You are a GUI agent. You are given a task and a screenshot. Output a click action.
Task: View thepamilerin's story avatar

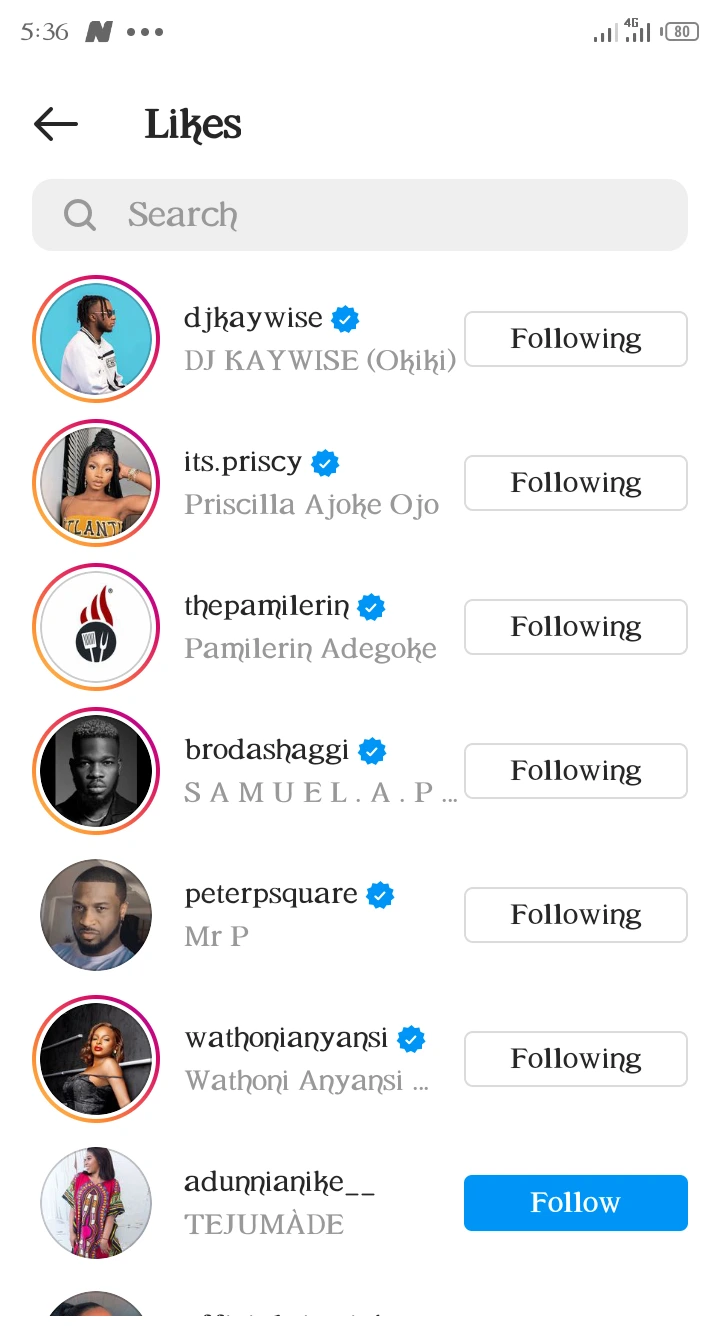tap(96, 627)
